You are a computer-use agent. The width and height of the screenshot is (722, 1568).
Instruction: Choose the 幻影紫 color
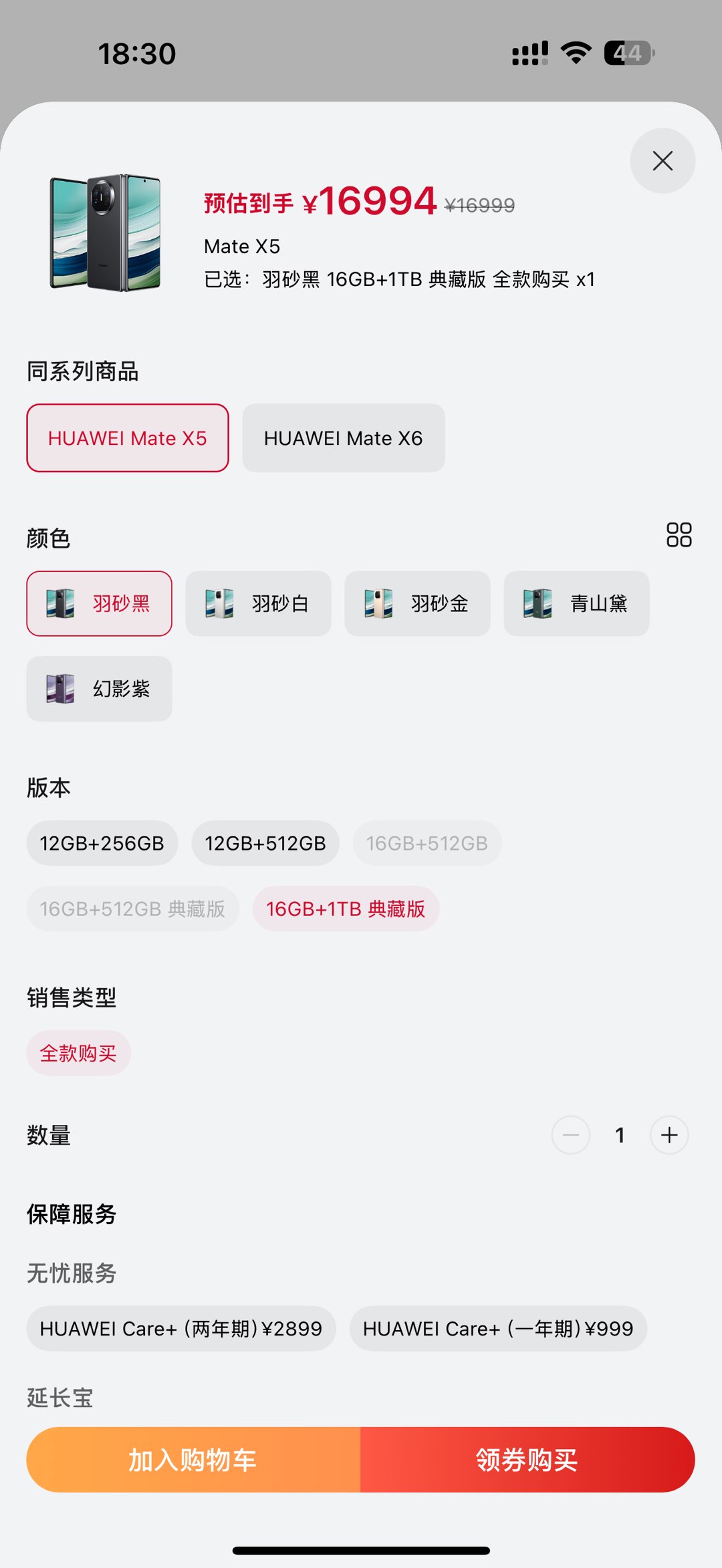tap(99, 689)
